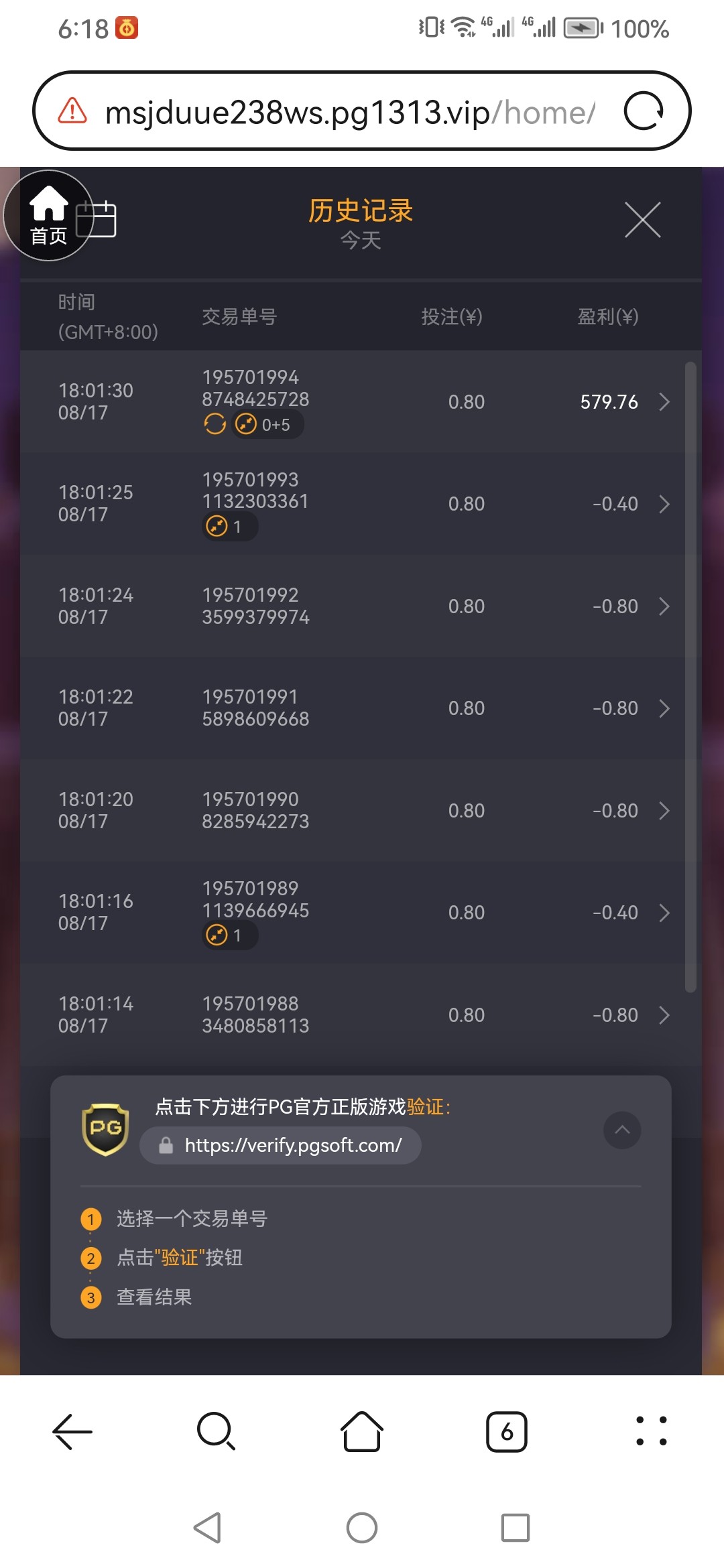Tap the system recent apps button
The height and width of the screenshot is (1568, 724).
coord(515,1528)
